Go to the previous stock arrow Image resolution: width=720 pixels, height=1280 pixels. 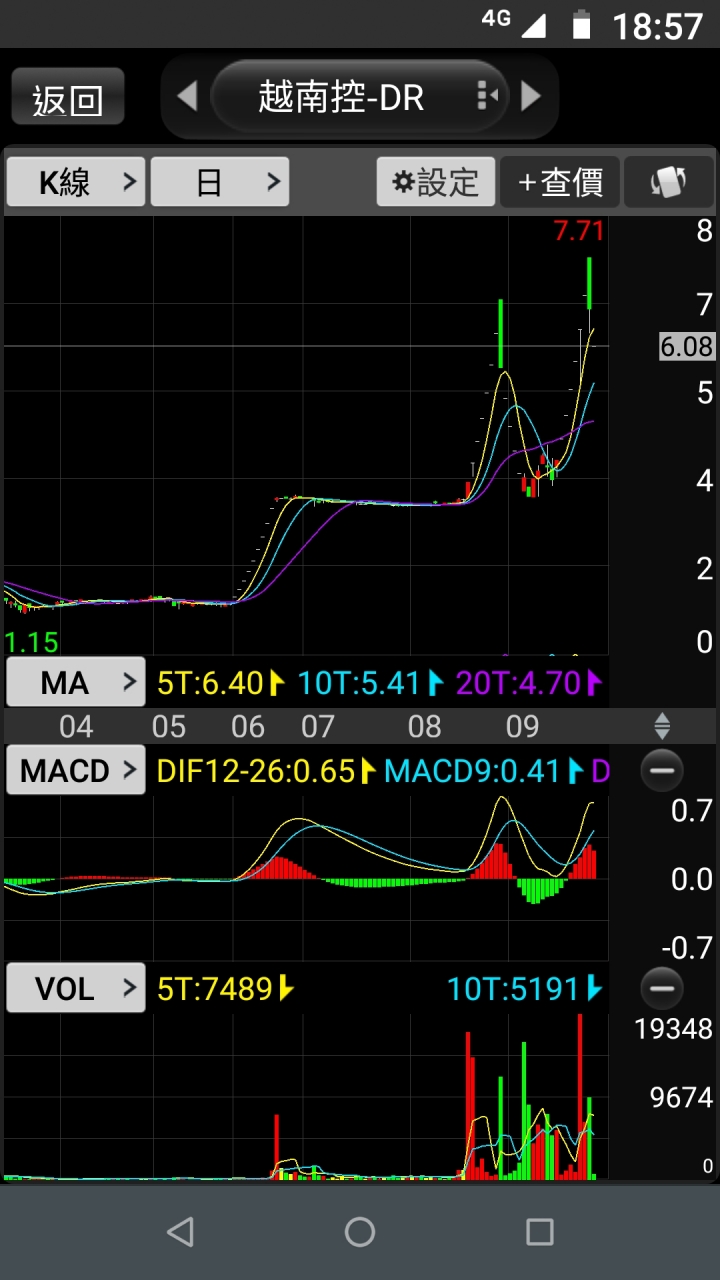187,96
